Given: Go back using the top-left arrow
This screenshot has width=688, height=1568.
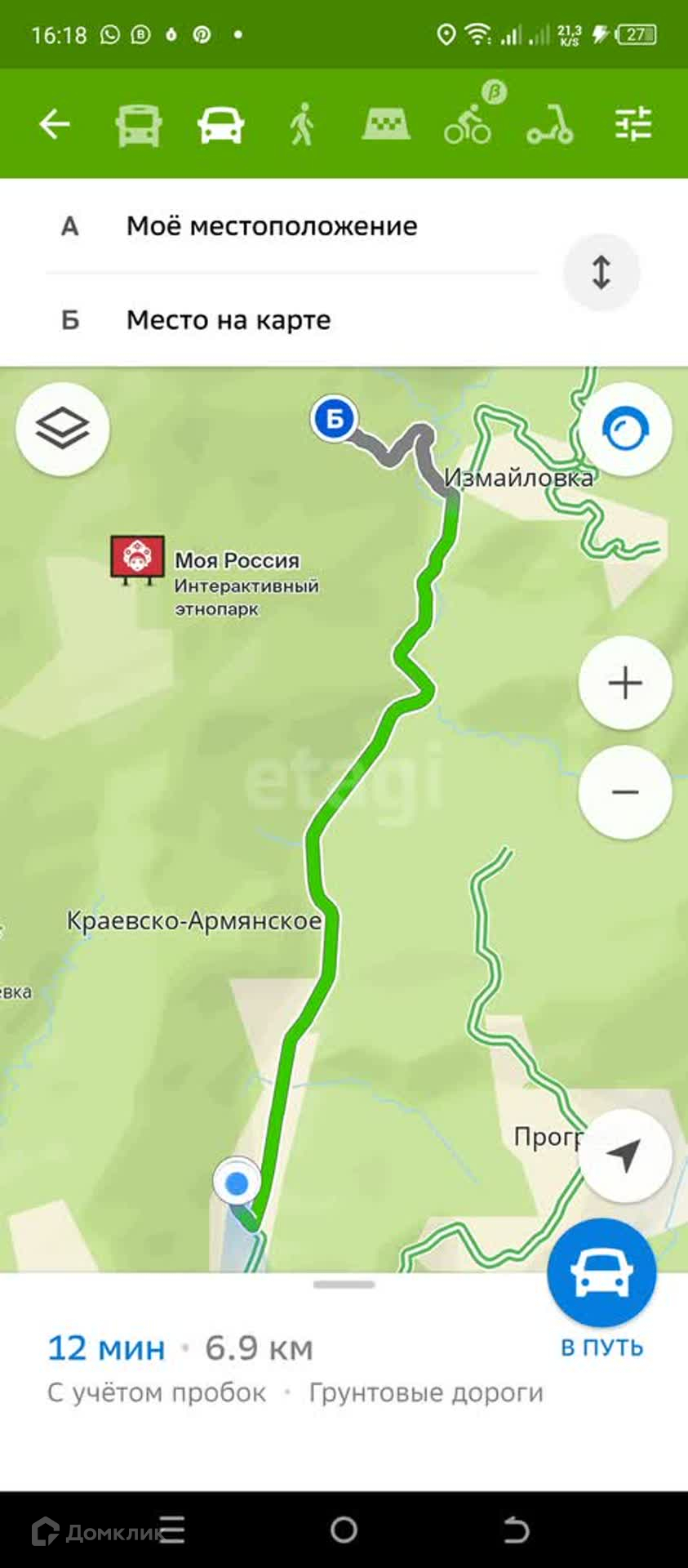Looking at the screenshot, I should click(55, 125).
